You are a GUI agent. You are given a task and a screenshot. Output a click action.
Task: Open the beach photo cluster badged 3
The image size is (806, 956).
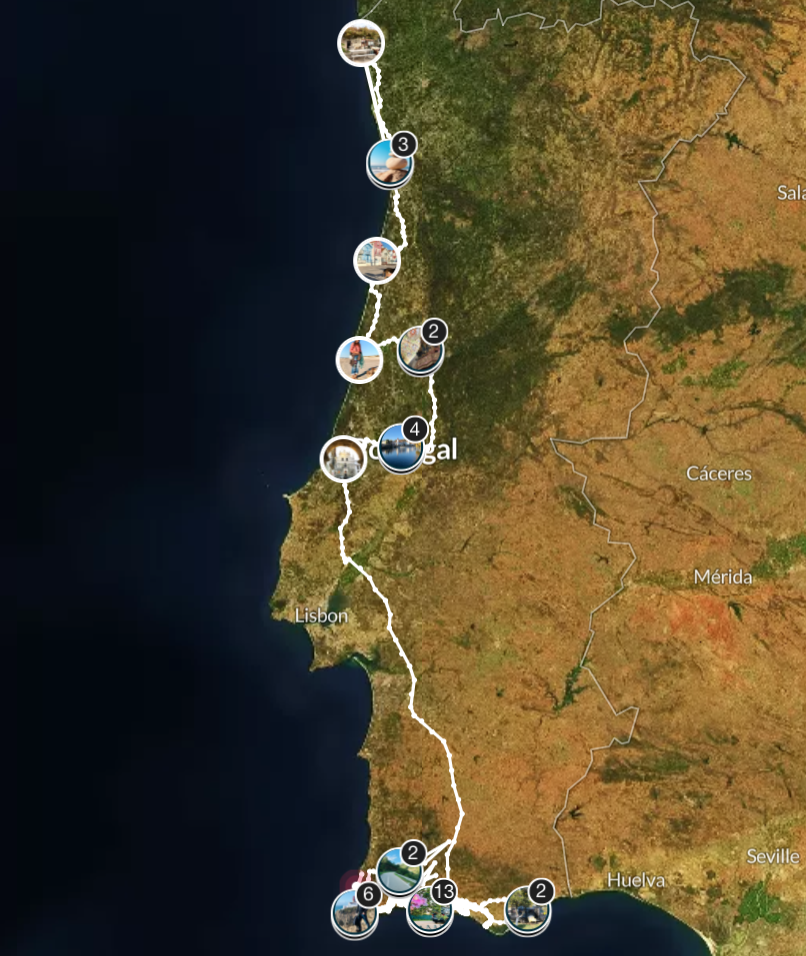pos(389,163)
